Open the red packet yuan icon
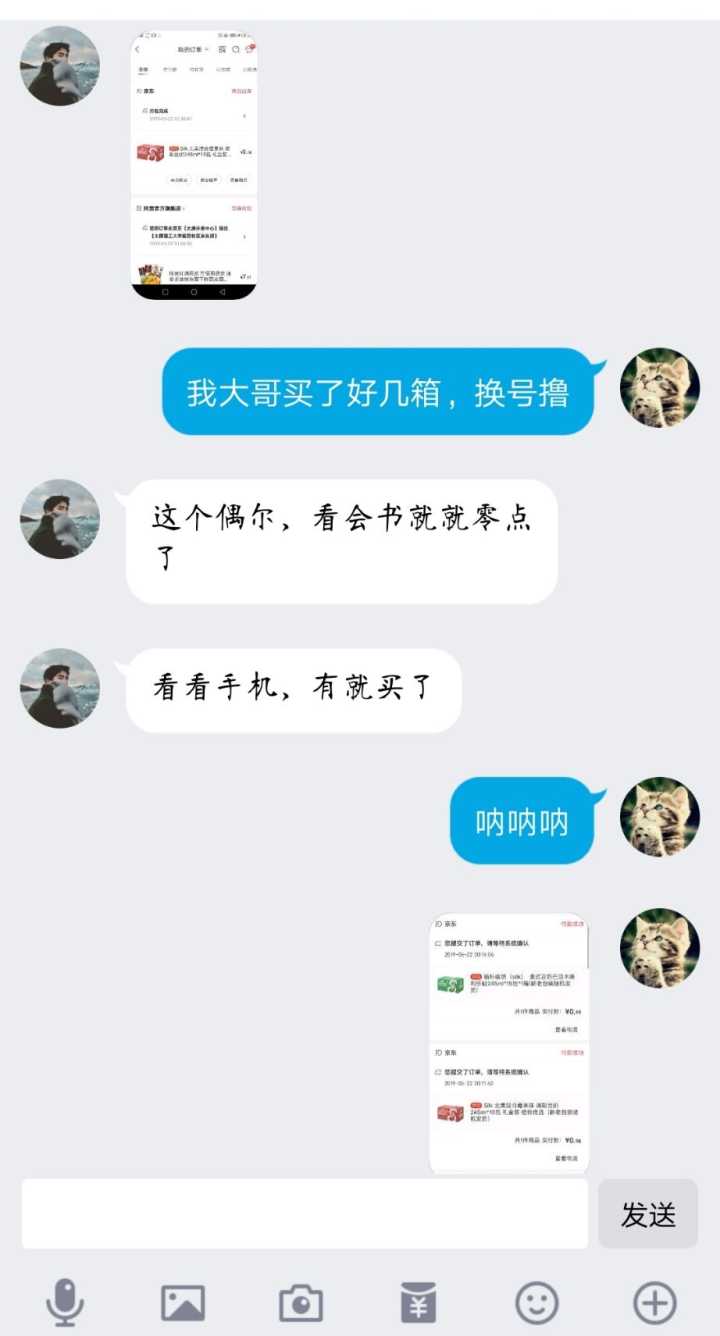The width and height of the screenshot is (720, 1336). tap(418, 1303)
